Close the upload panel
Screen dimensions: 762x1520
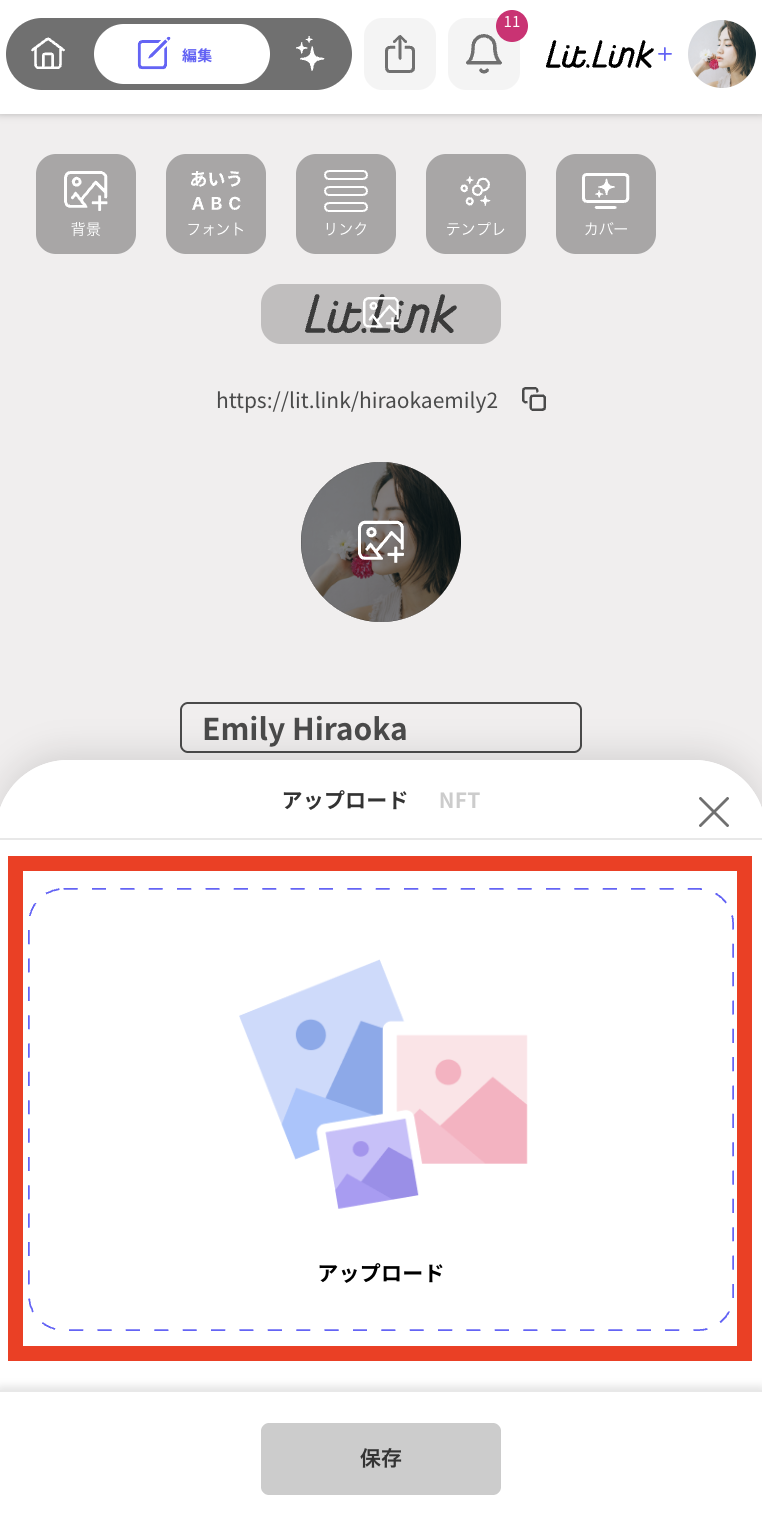coord(714,812)
